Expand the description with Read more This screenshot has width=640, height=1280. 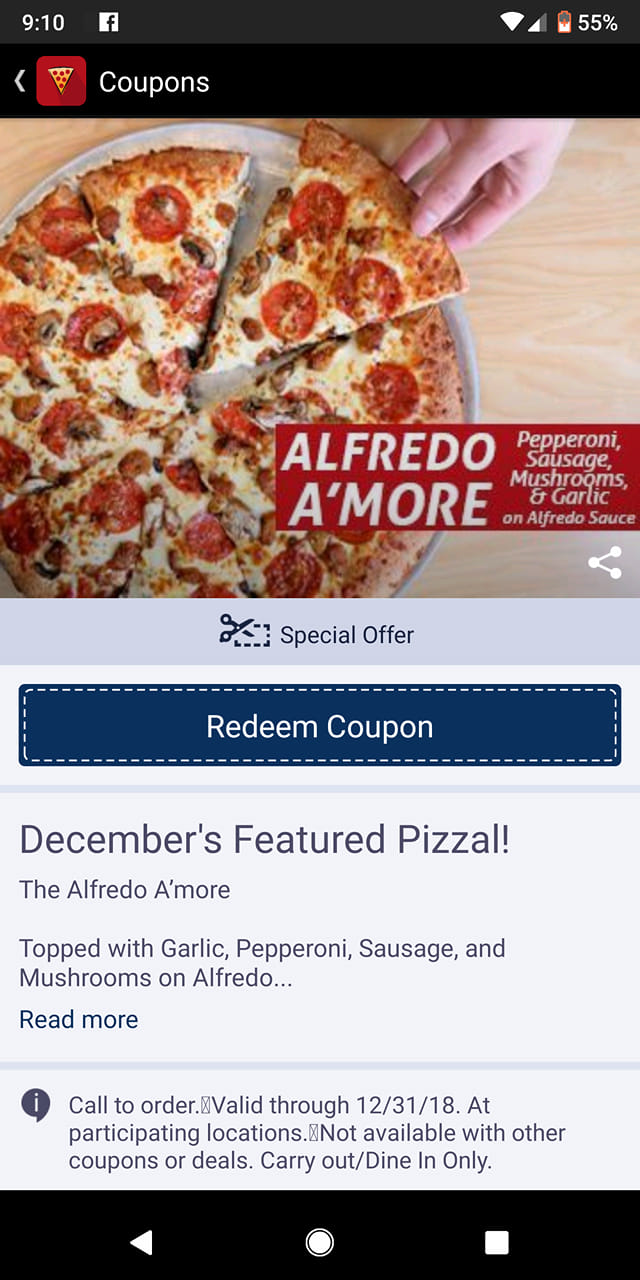pyautogui.click(x=79, y=1019)
